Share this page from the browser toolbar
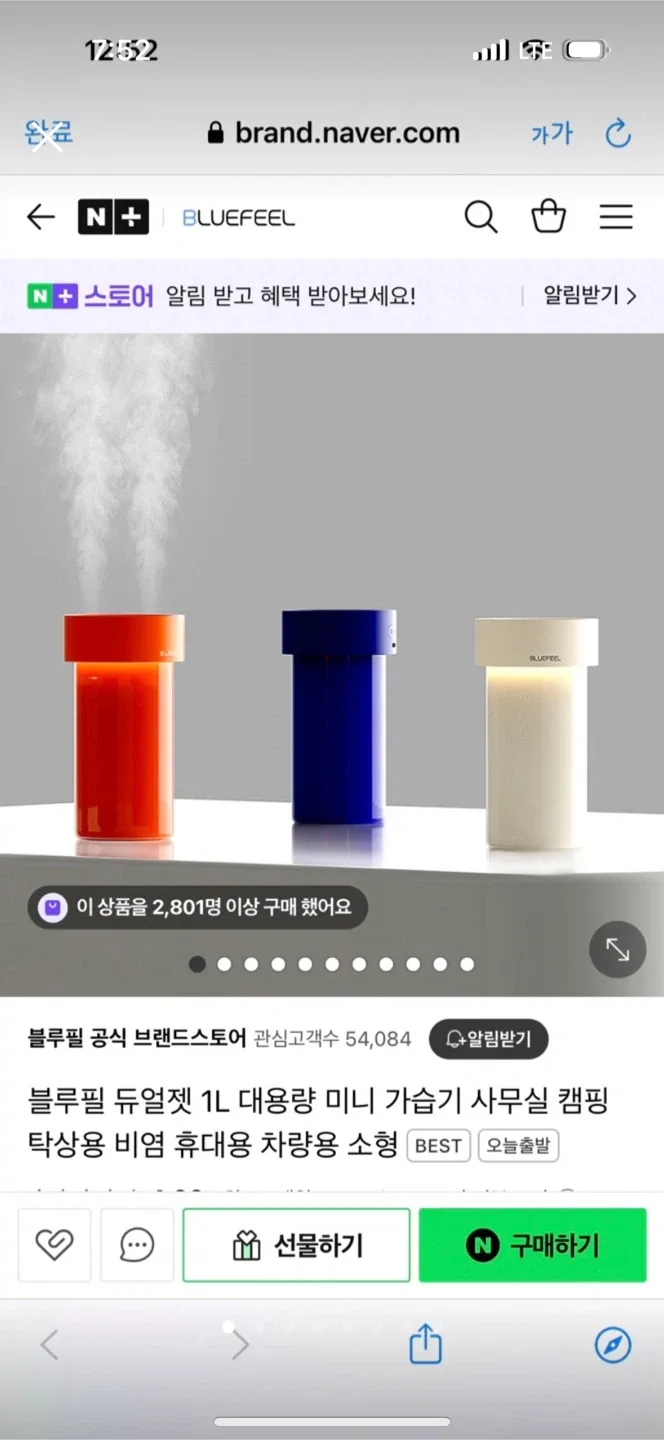This screenshot has width=664, height=1440. click(x=425, y=1344)
